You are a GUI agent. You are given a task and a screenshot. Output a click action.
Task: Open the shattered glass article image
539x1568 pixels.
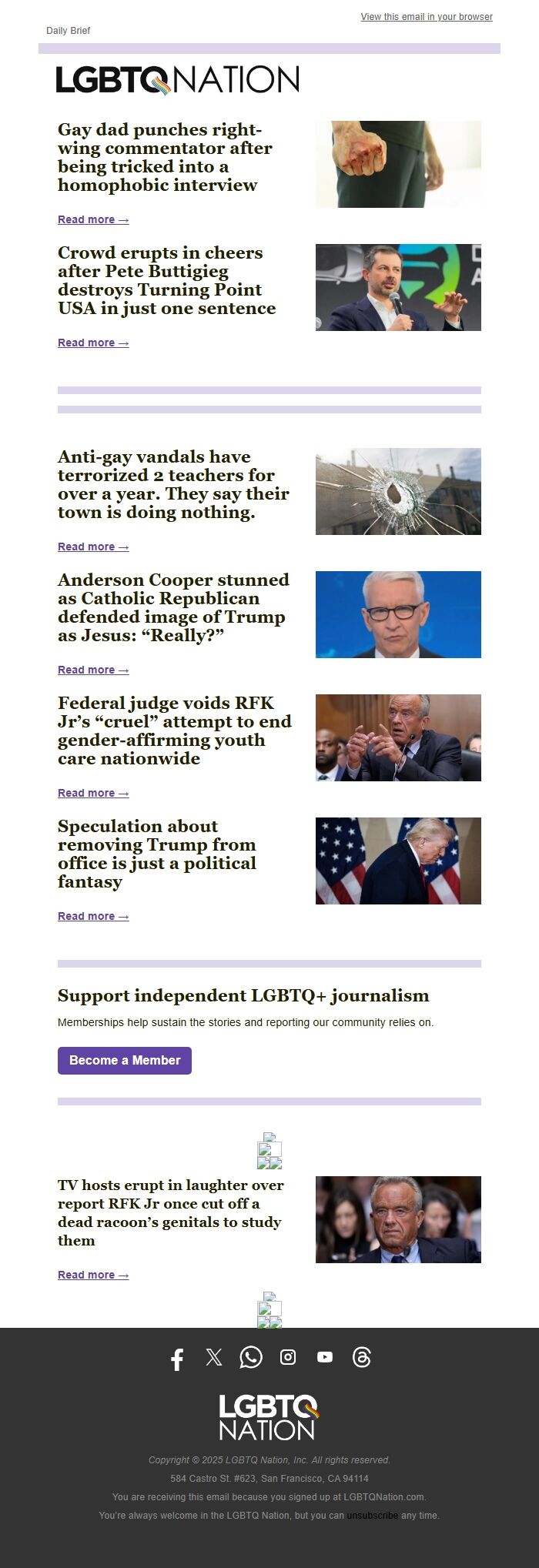(398, 492)
